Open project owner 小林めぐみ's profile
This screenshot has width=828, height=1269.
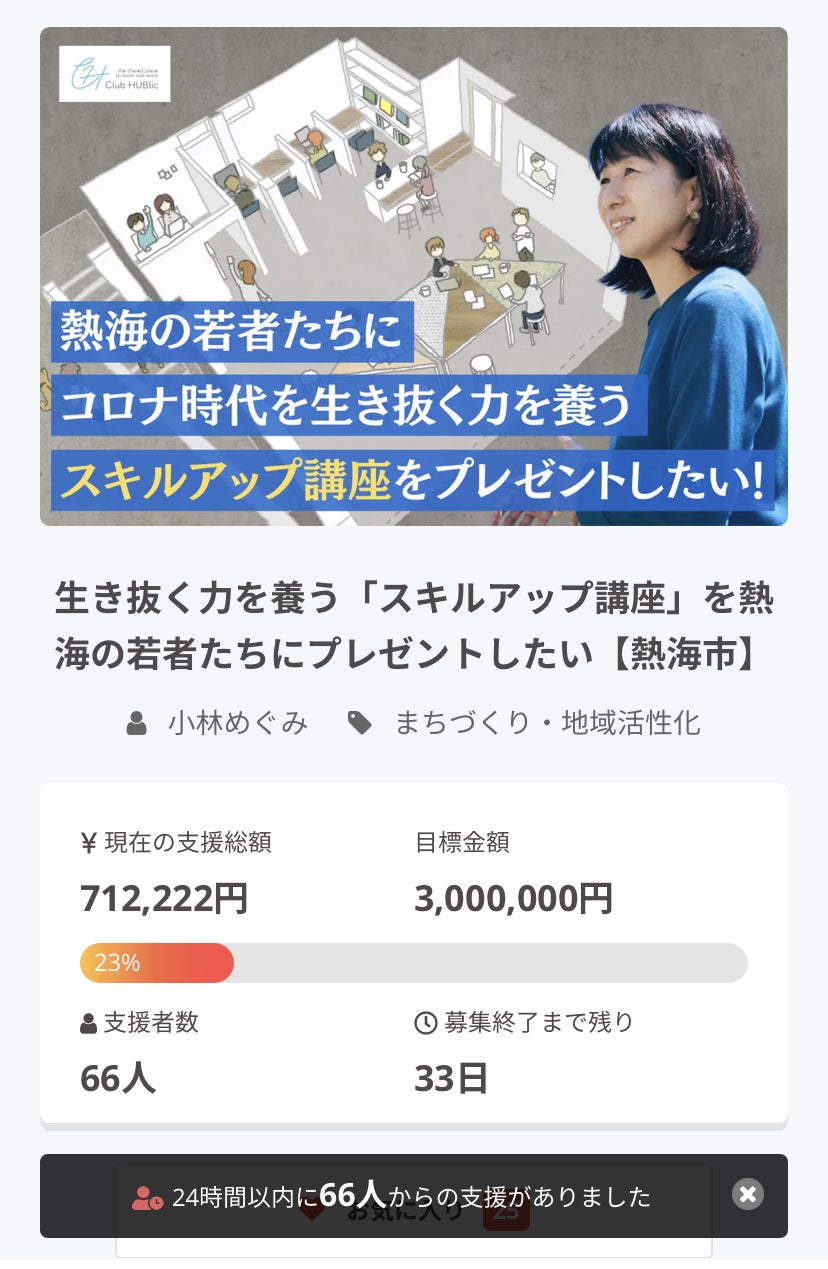[237, 722]
